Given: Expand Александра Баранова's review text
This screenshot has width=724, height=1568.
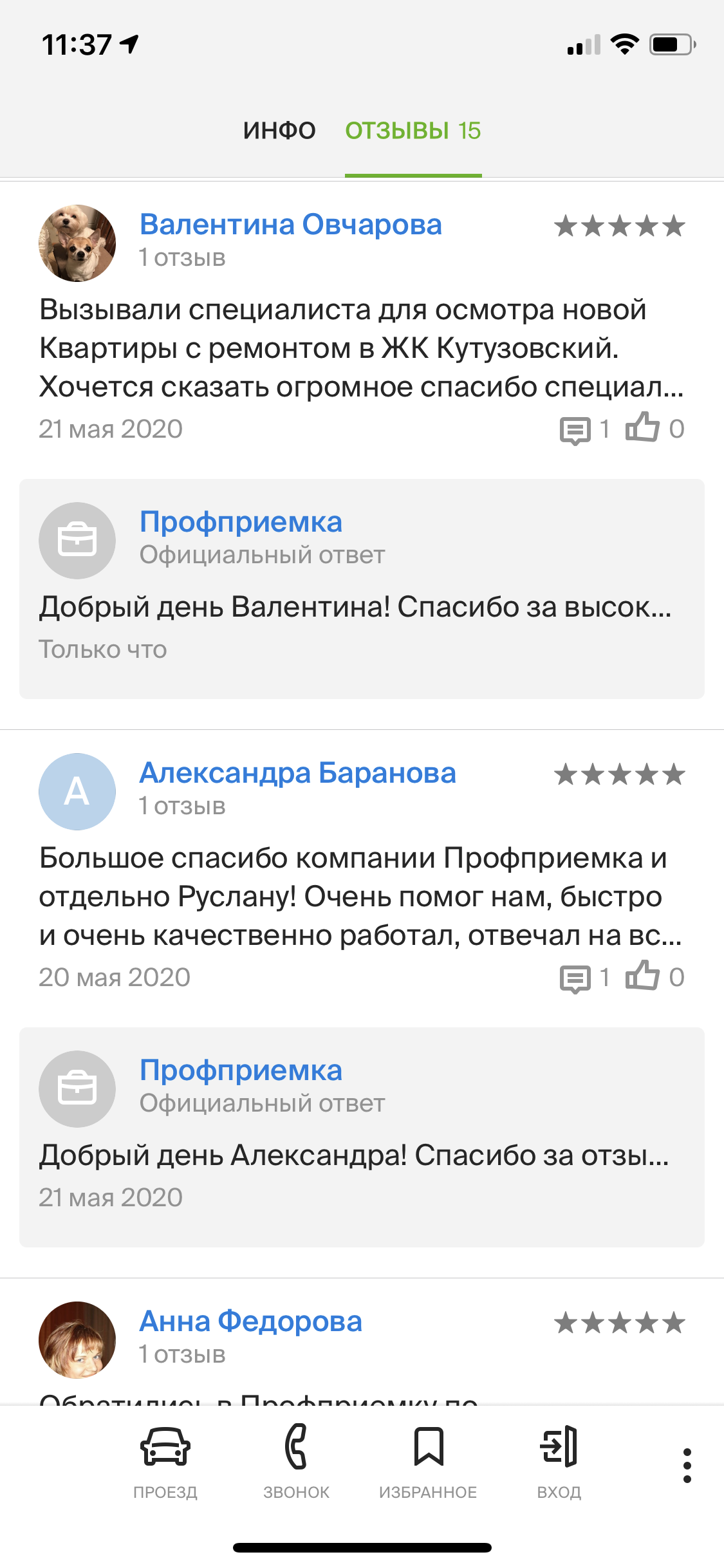Looking at the screenshot, I should (360, 897).
